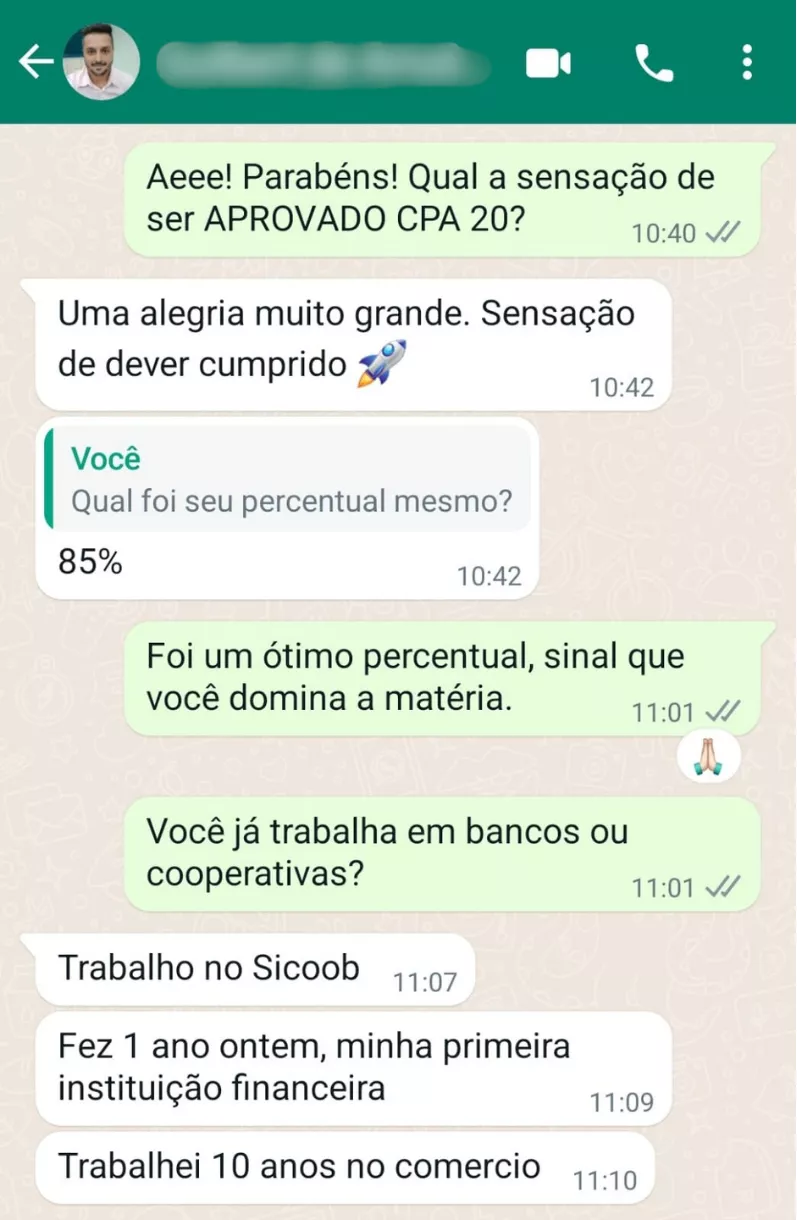Open the three-dot overflow menu
This screenshot has height=1220, width=797.
pos(746,63)
